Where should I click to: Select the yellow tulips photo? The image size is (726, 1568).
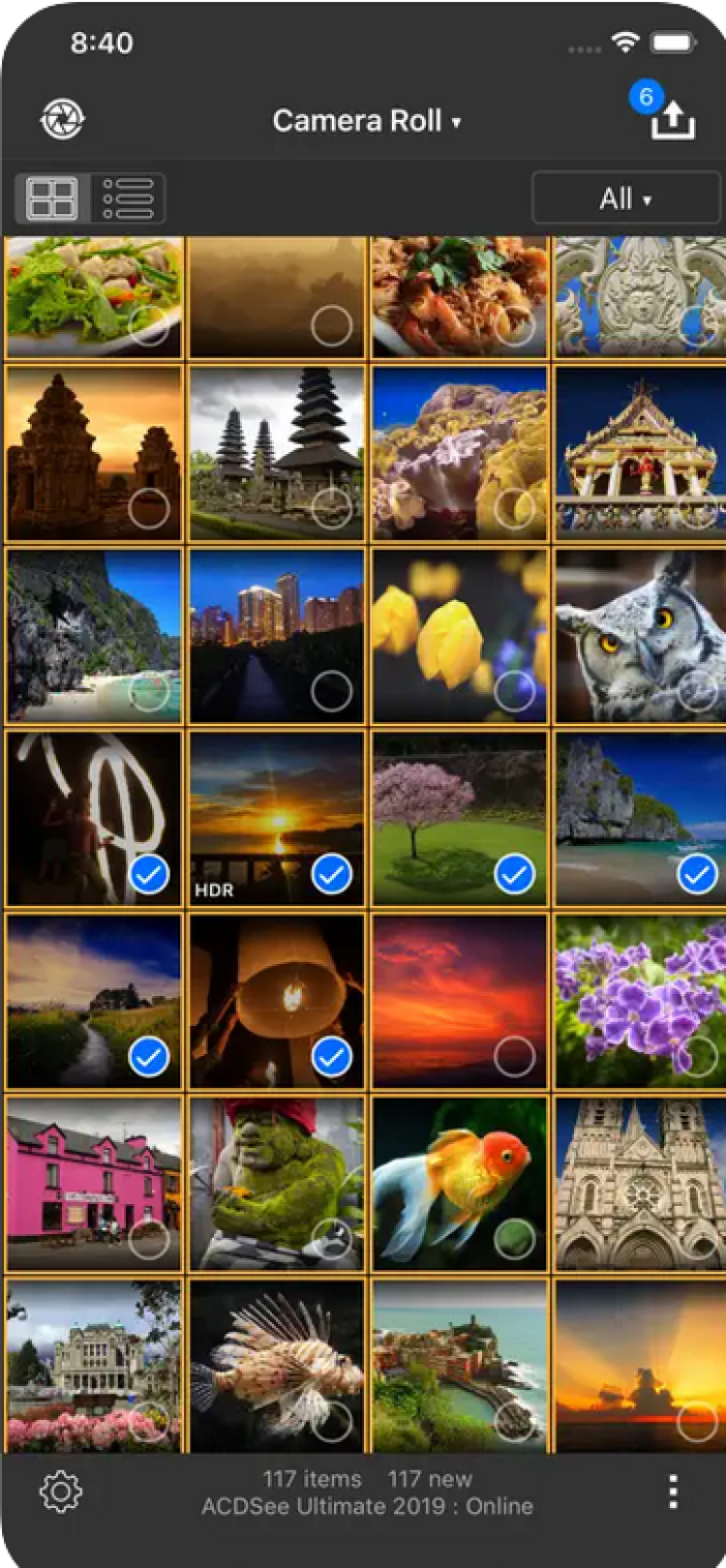[x=514, y=691]
